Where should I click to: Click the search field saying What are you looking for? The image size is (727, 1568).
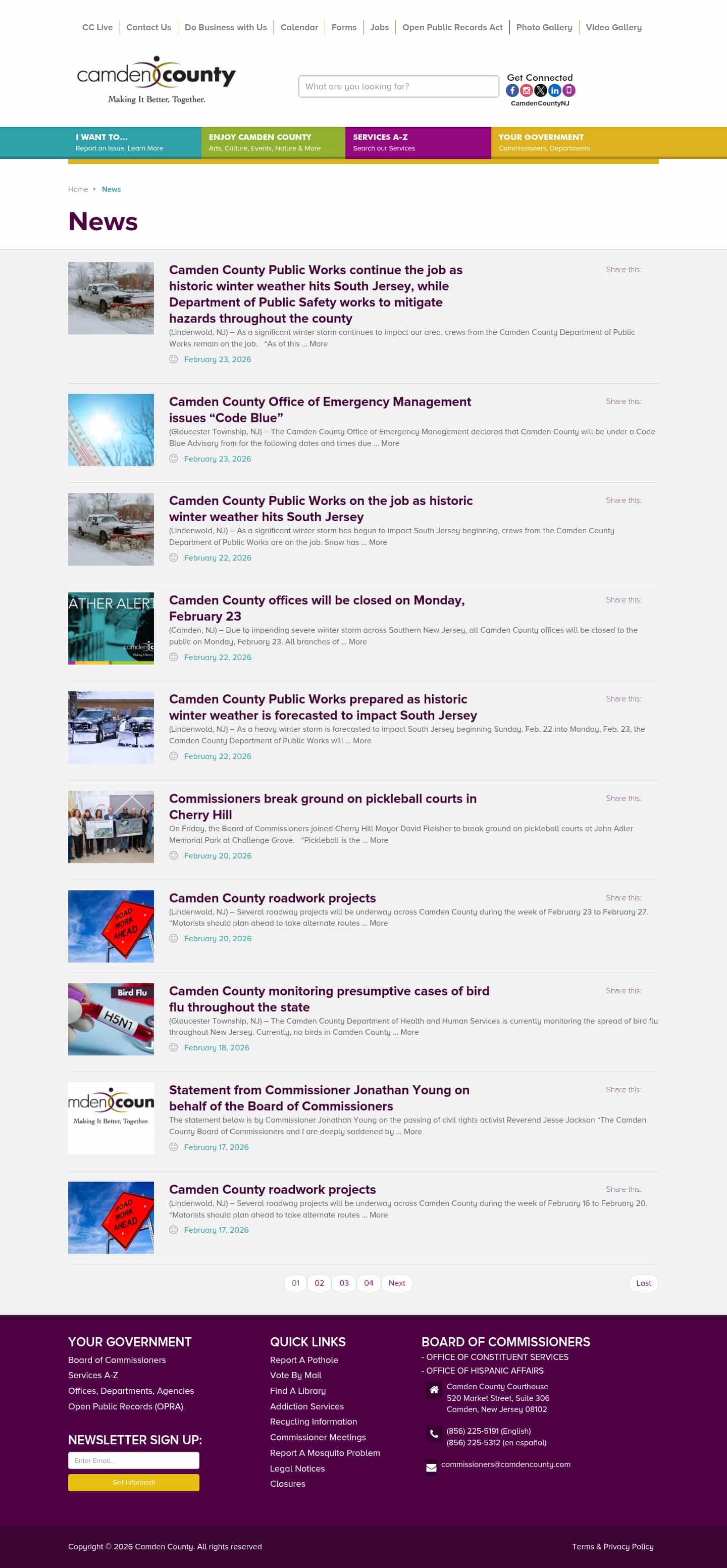[x=398, y=86]
